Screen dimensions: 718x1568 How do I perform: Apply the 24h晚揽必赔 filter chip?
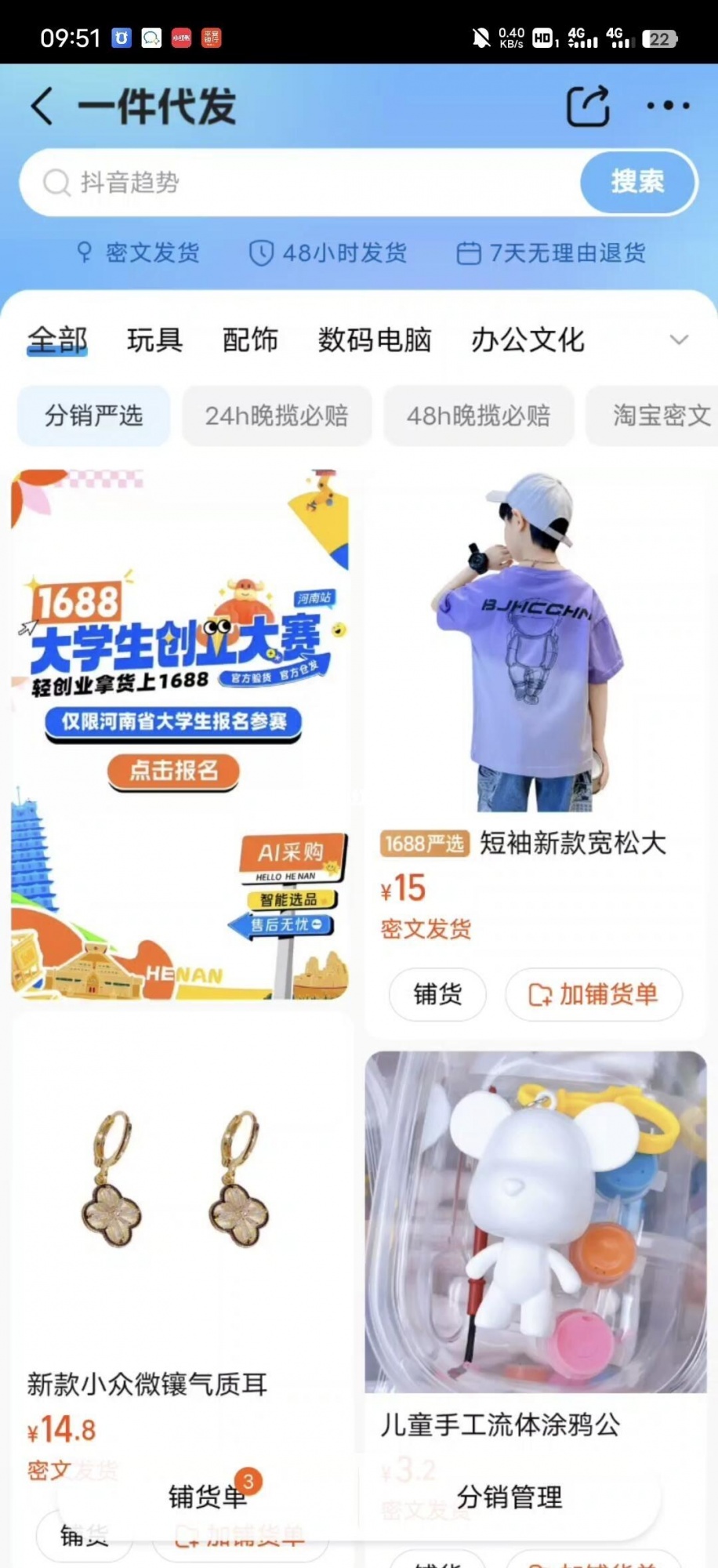click(x=277, y=416)
